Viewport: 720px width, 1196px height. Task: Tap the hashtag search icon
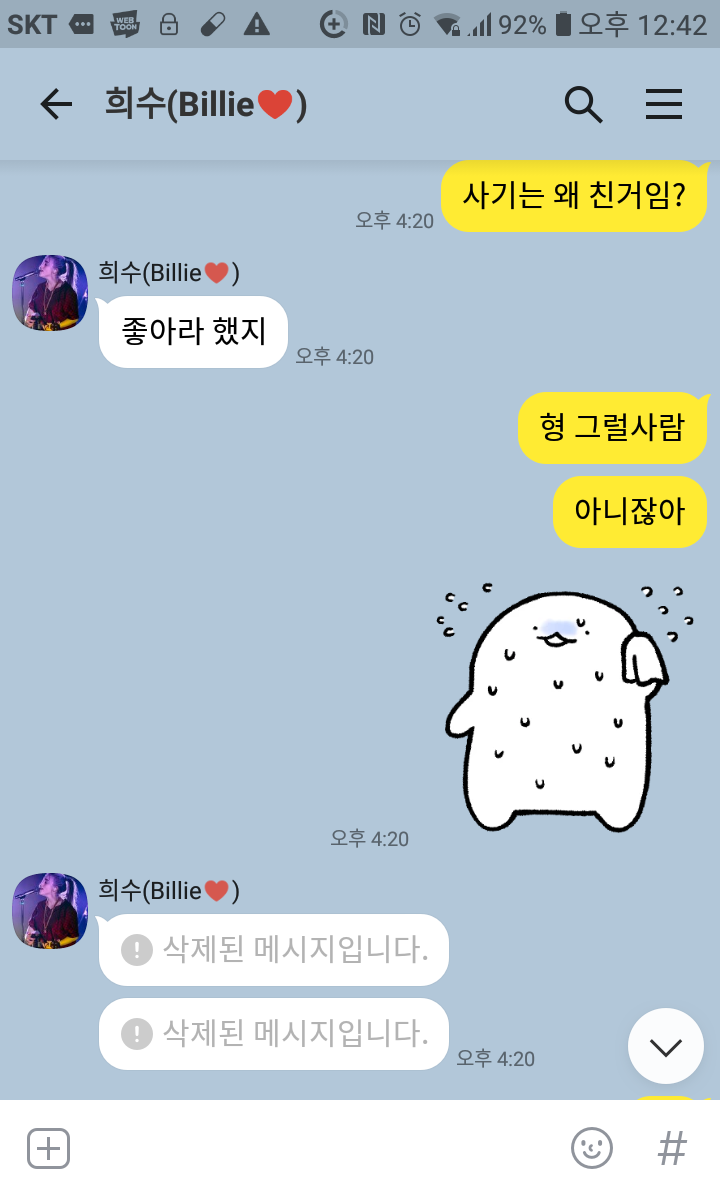(x=672, y=1148)
